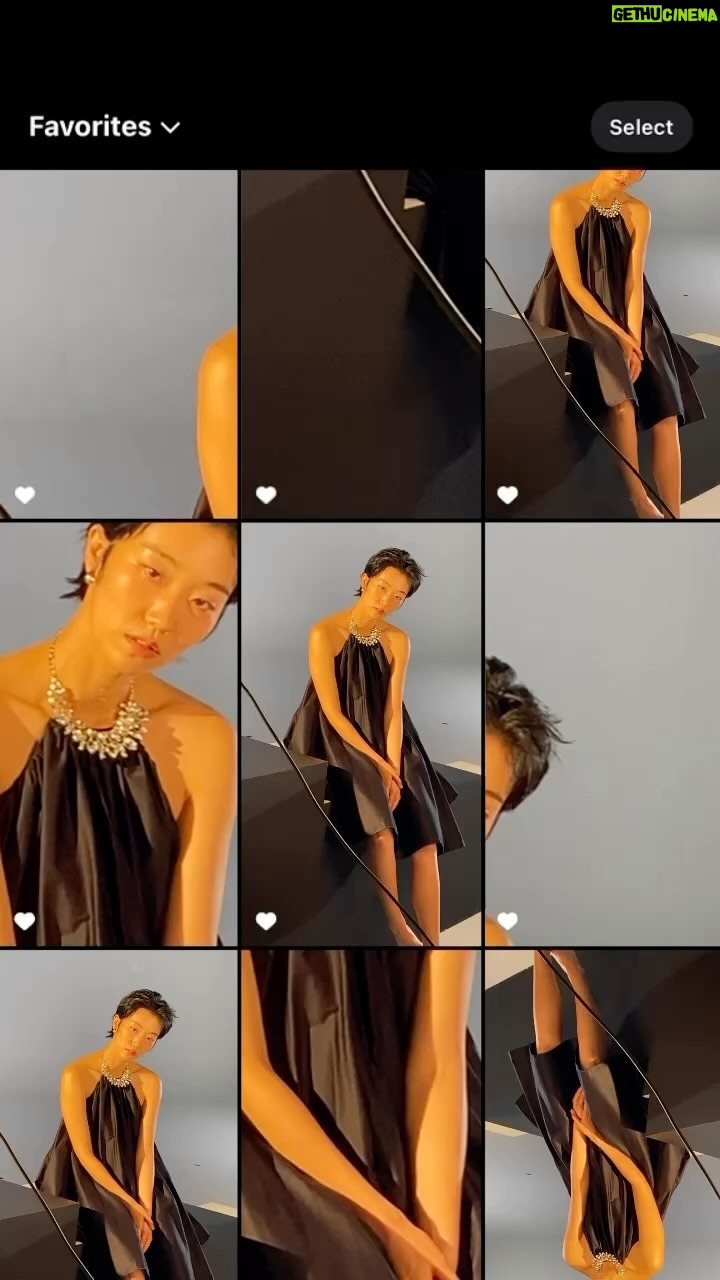Open the close-up photo of crossed arms

pos(361,1114)
